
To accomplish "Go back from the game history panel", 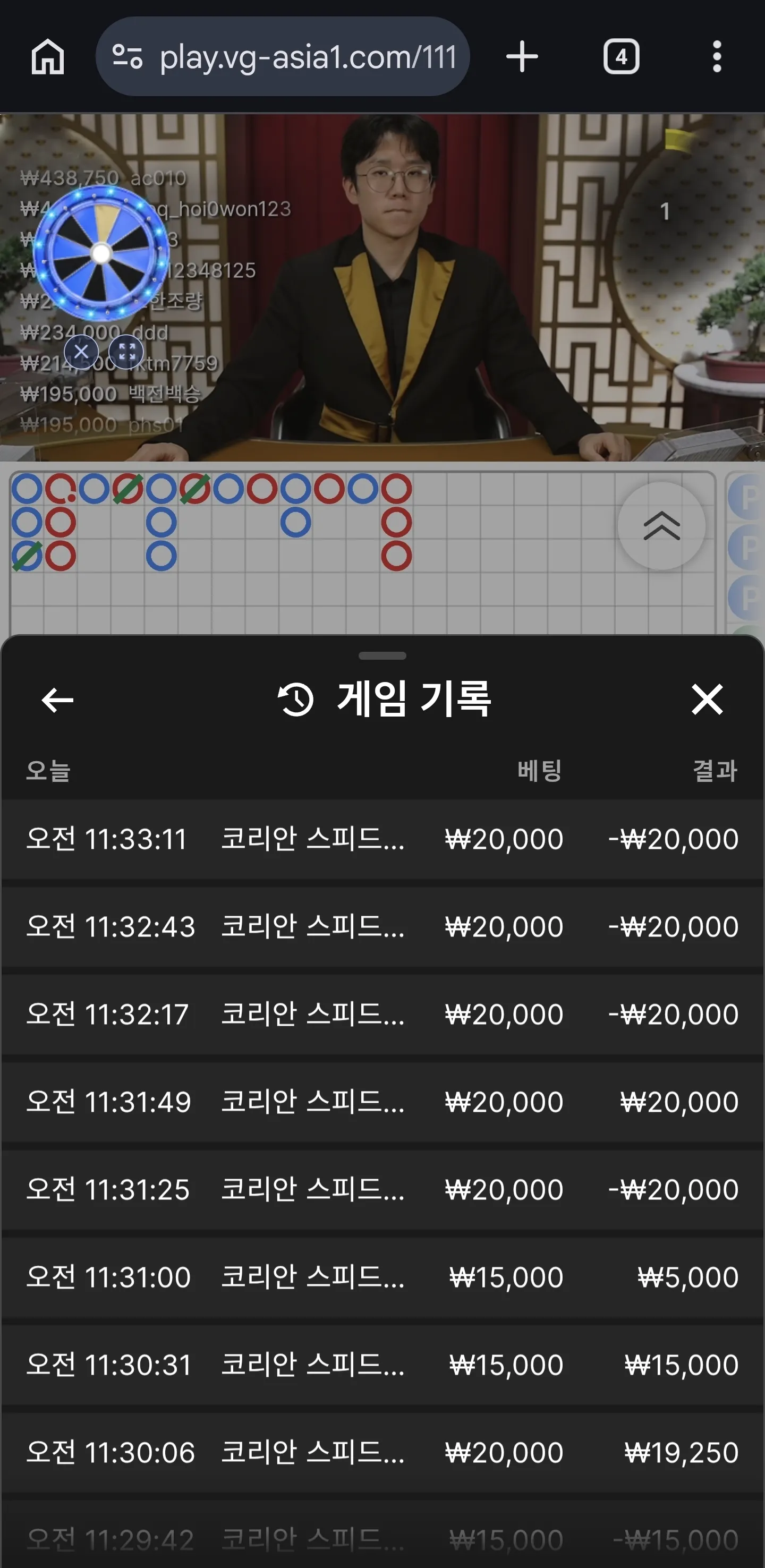I will pos(57,700).
